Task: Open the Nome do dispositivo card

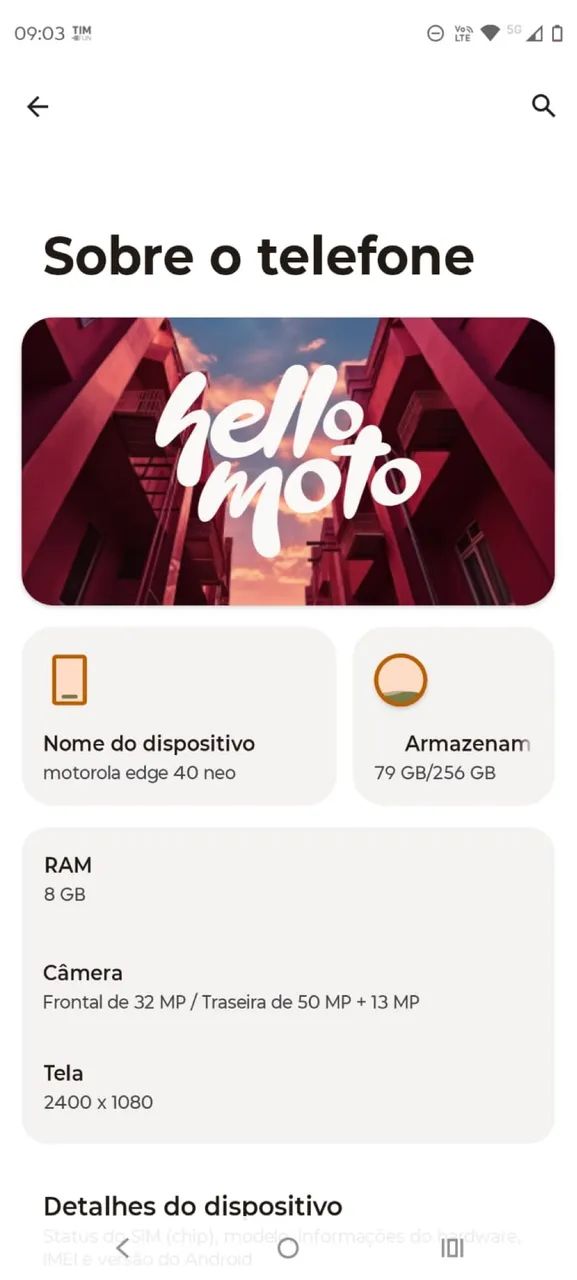Action: coord(179,716)
